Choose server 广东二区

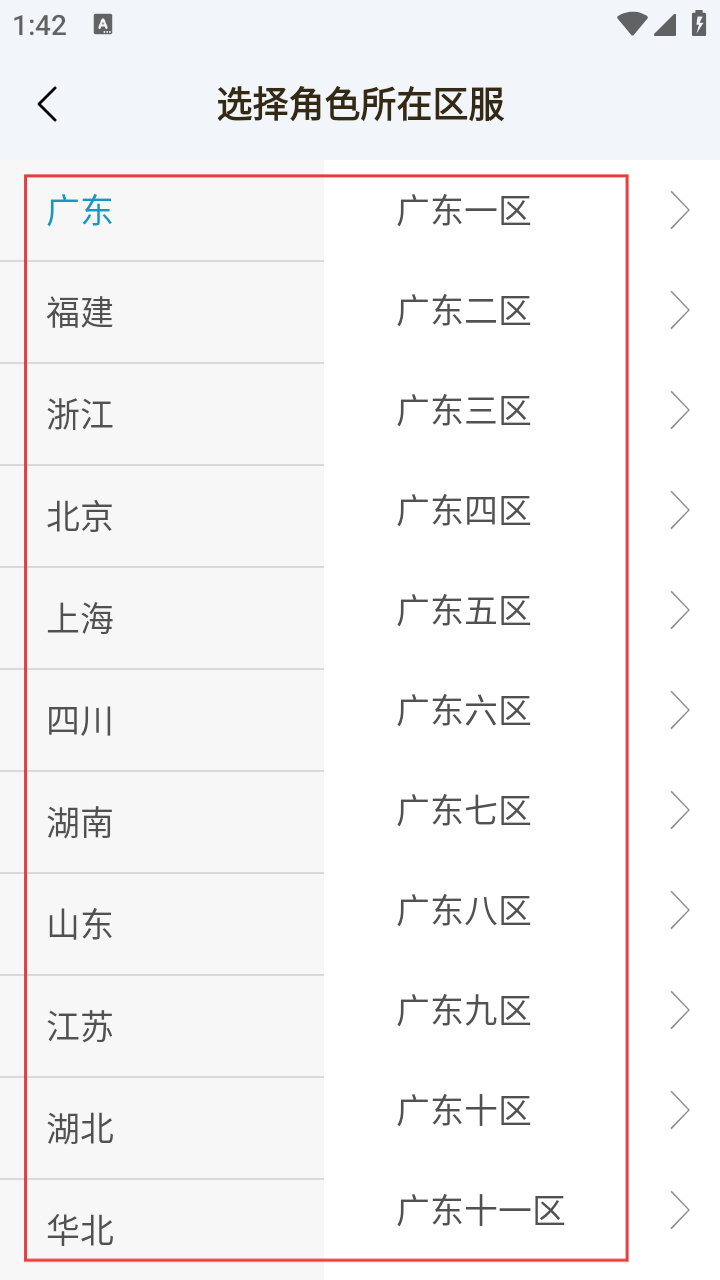point(463,311)
